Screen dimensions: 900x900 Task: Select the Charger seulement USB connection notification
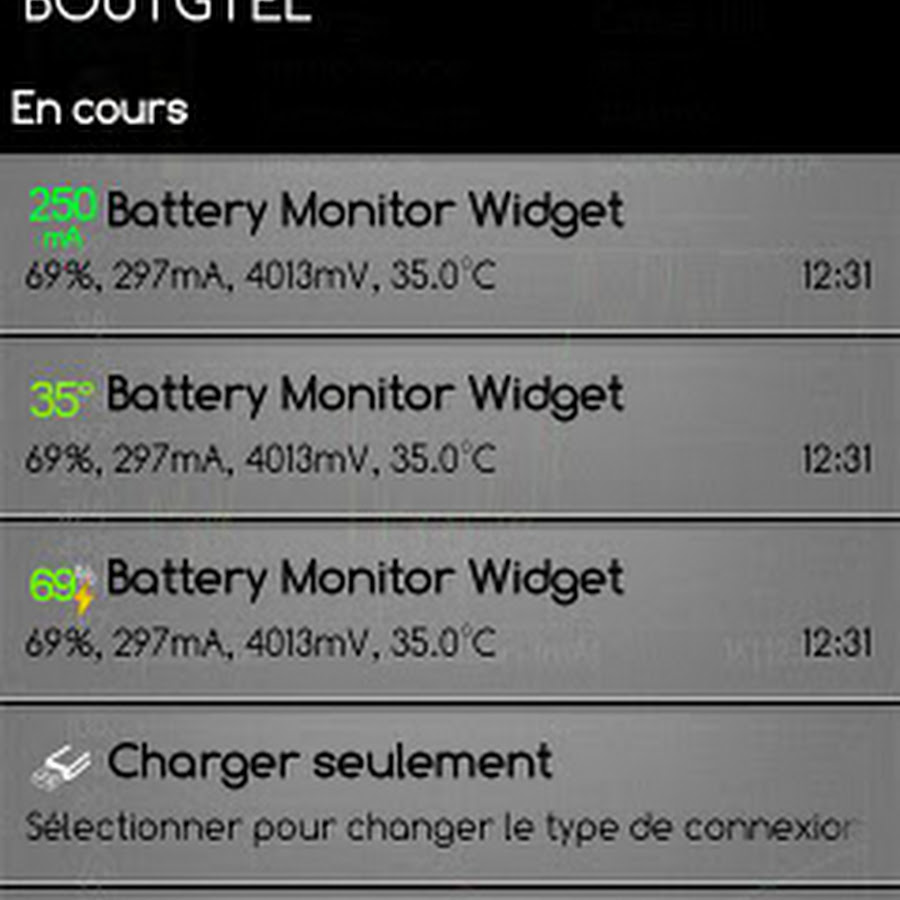450,793
